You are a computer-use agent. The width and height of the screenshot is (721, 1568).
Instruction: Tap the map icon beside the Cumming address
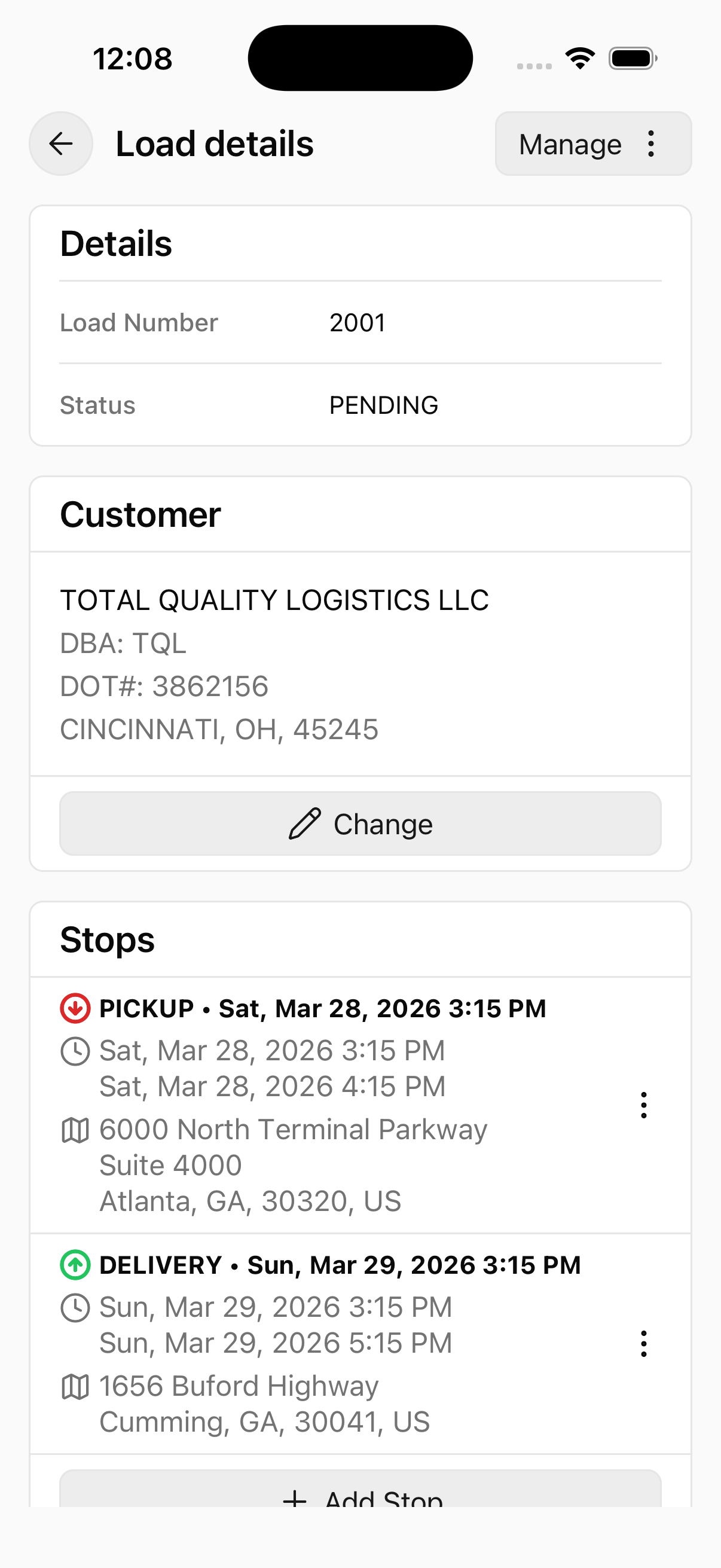point(75,1386)
